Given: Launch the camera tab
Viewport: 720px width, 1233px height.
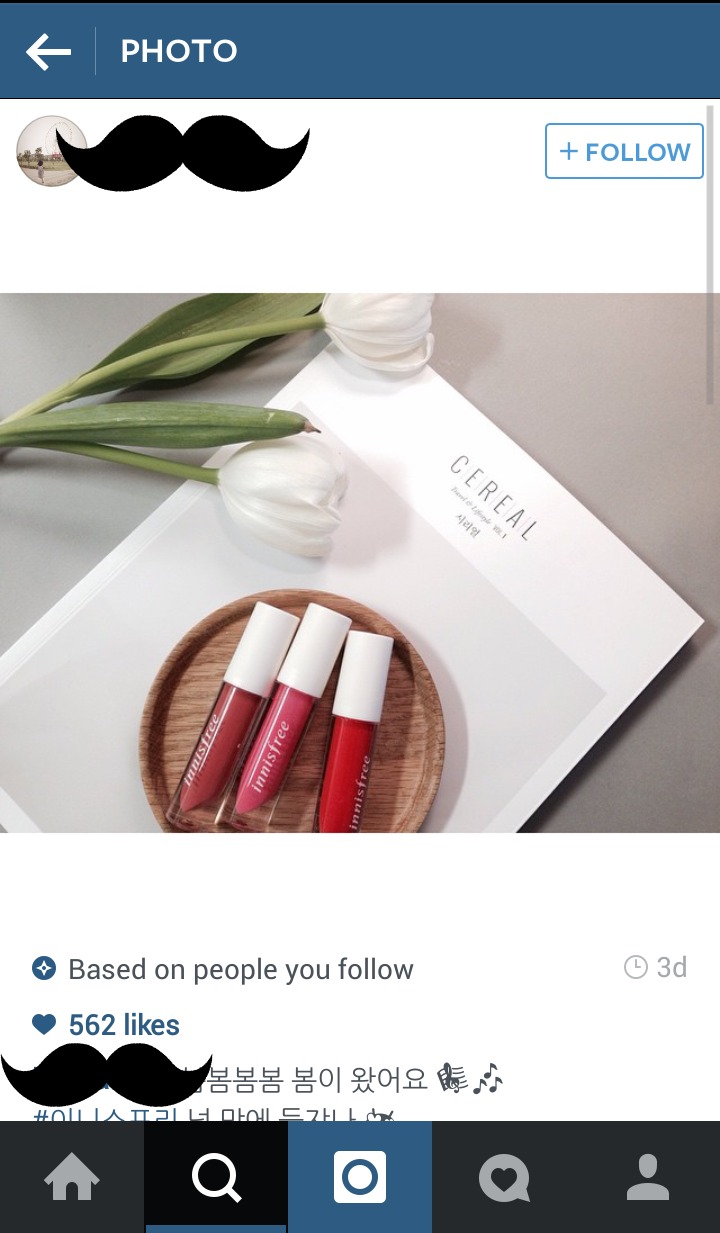Looking at the screenshot, I should point(360,1177).
